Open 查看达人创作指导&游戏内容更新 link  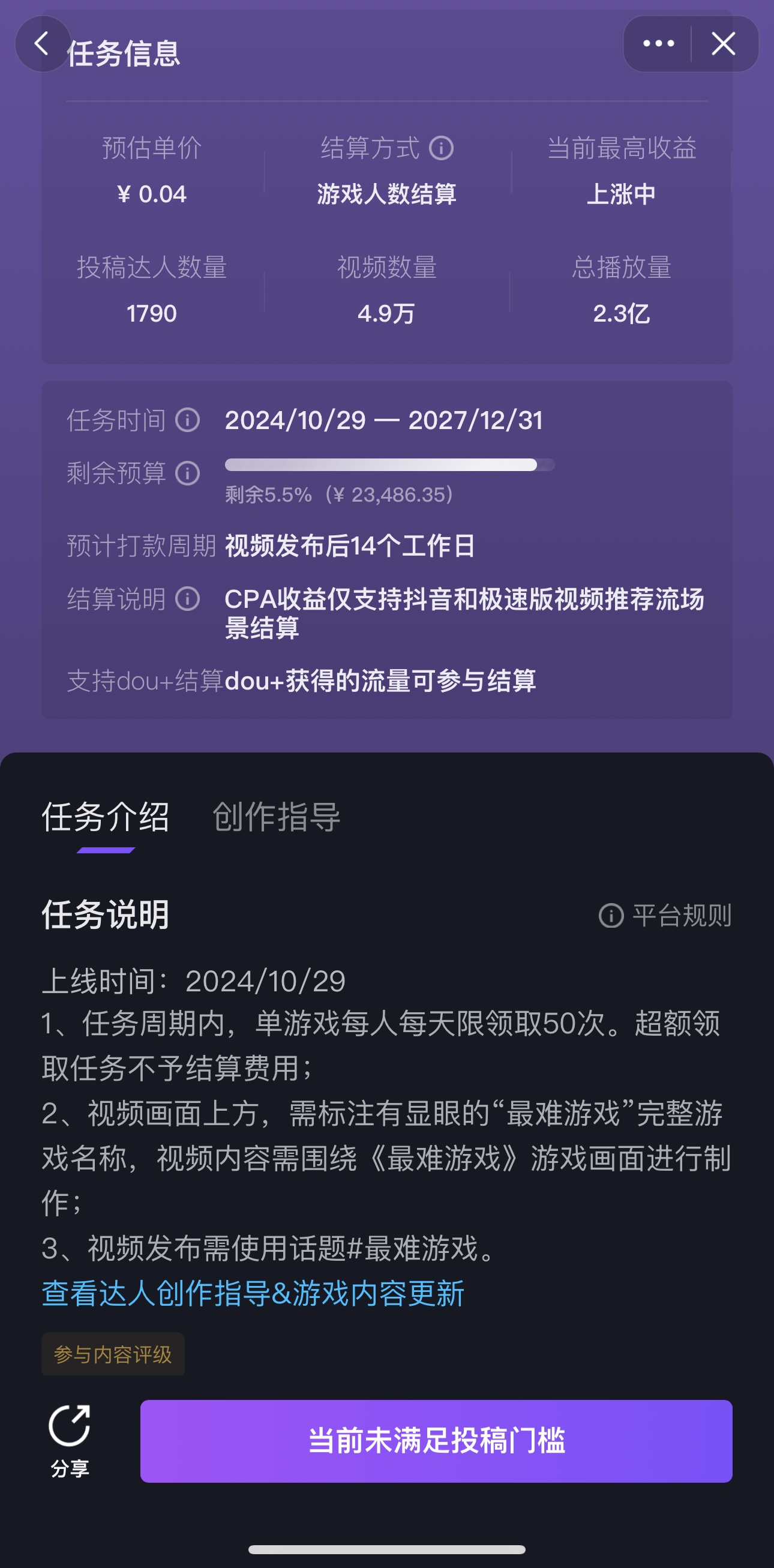(252, 1295)
